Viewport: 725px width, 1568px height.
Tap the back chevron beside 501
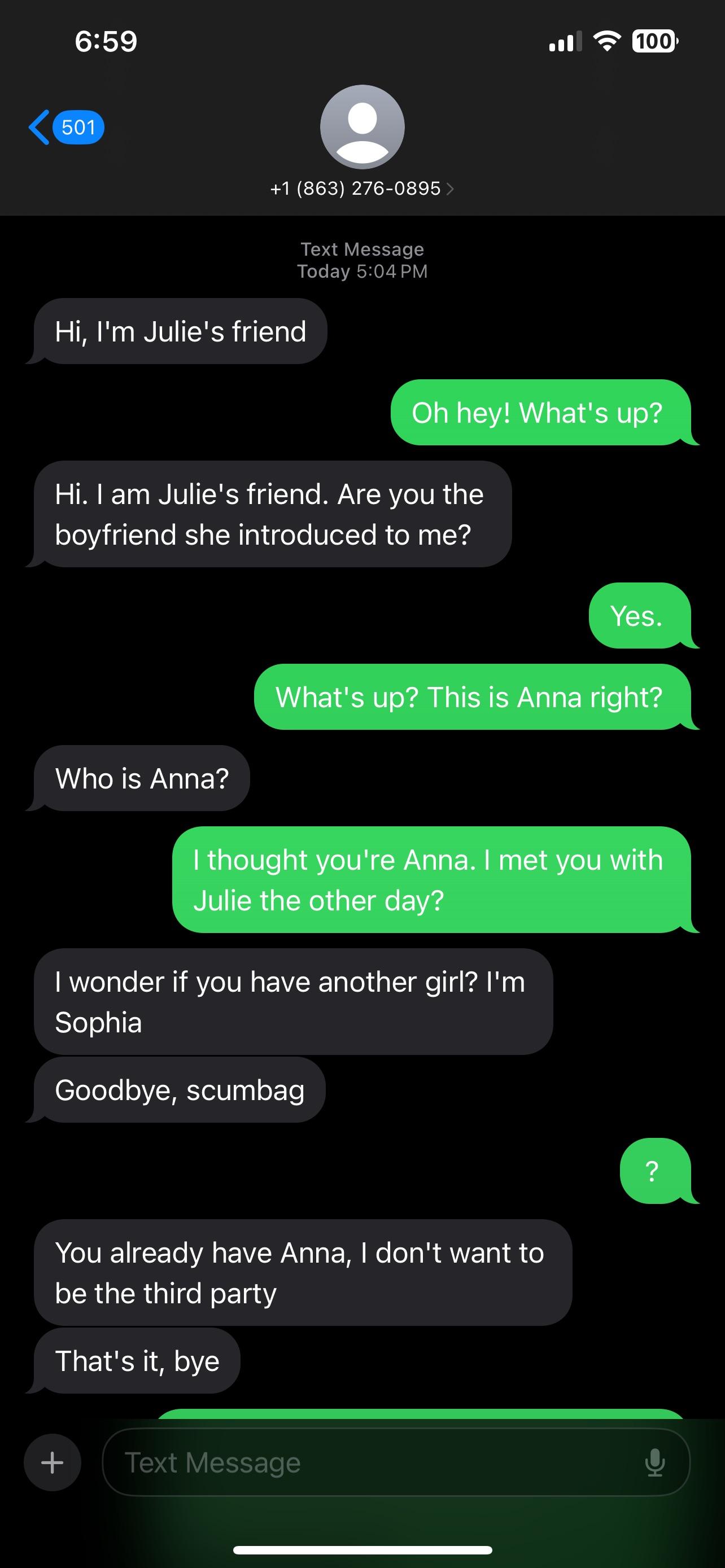pyautogui.click(x=39, y=127)
